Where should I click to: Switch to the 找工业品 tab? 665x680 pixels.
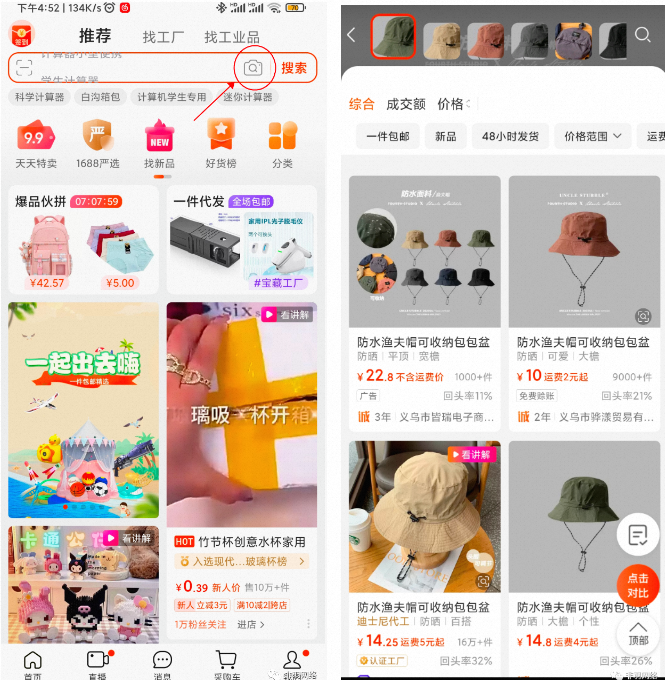(232, 37)
